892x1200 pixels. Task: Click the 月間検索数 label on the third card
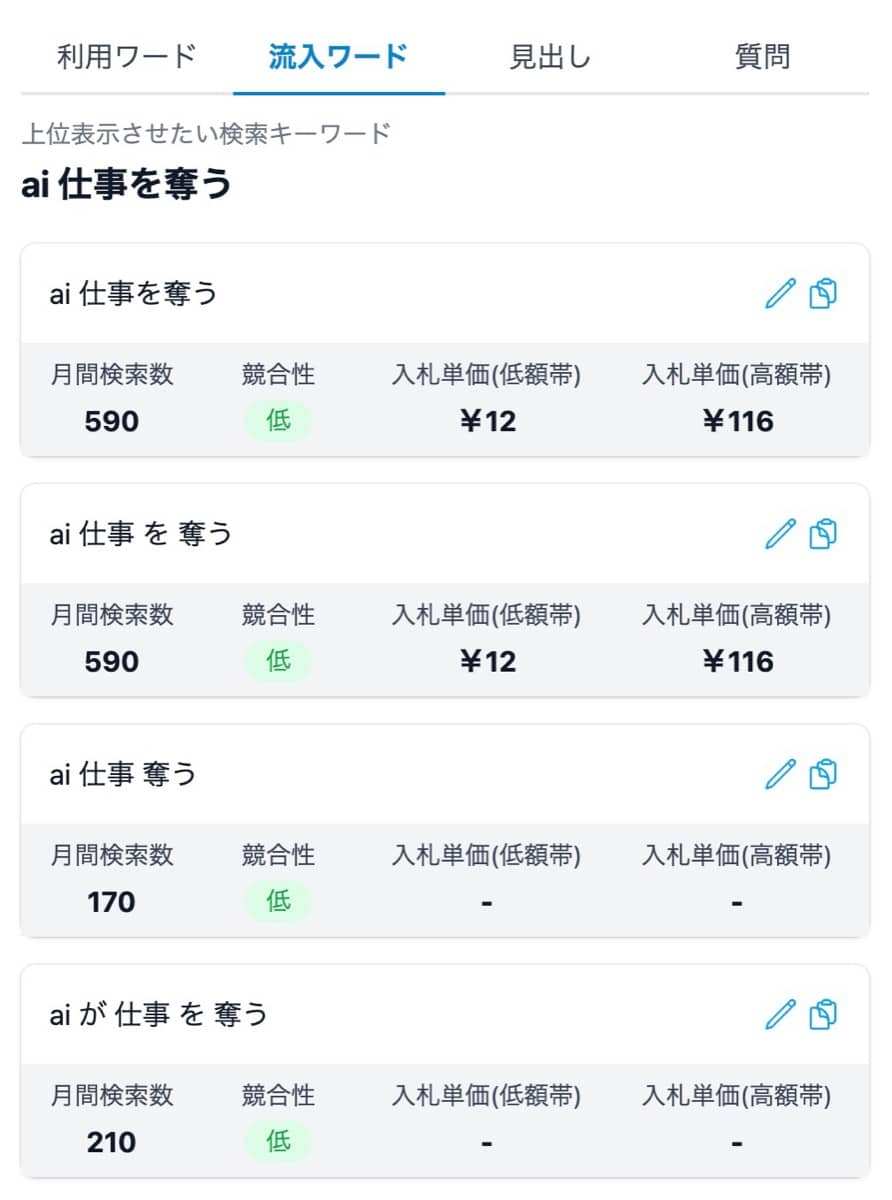[x=110, y=856]
